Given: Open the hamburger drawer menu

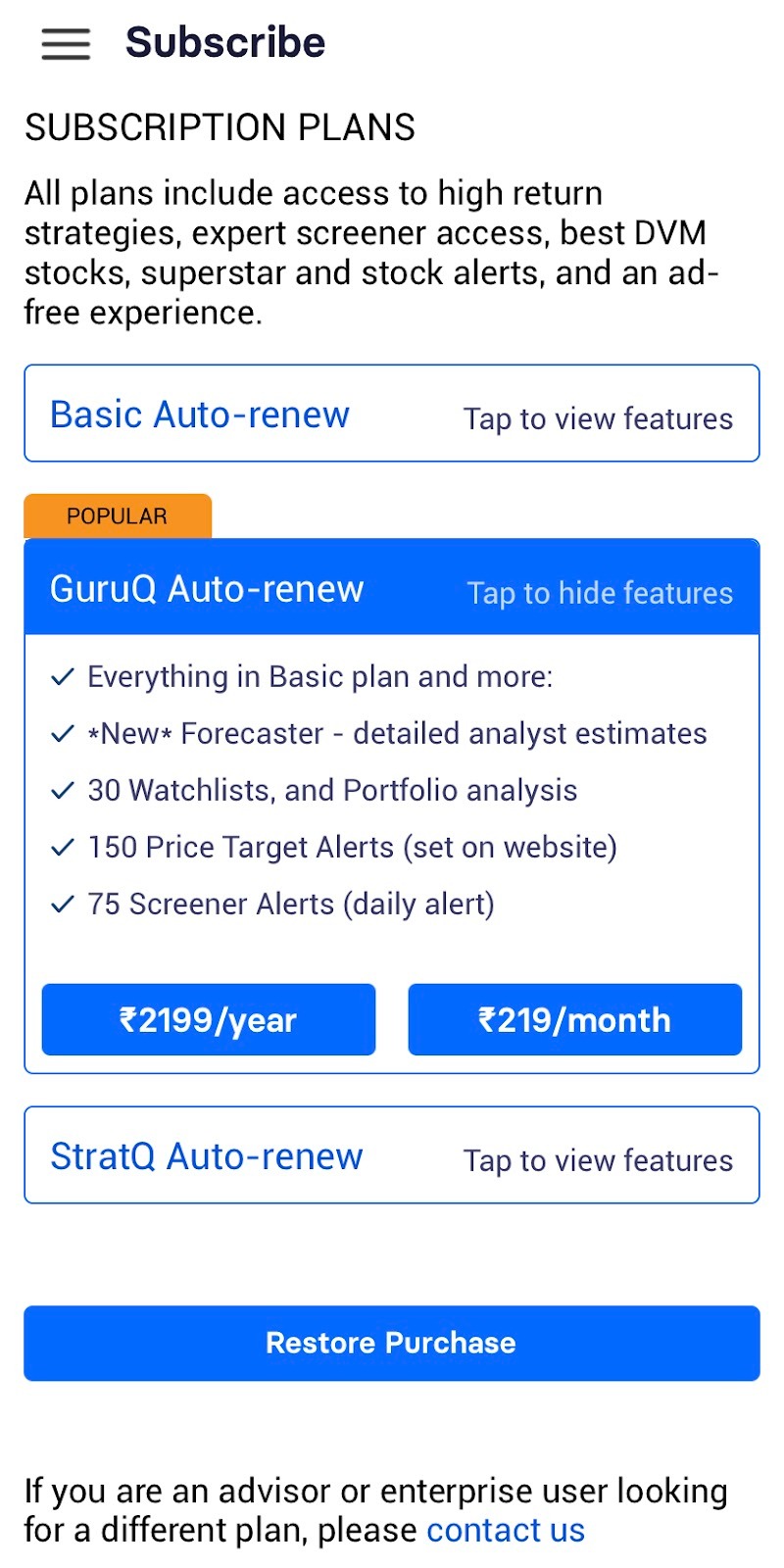Looking at the screenshot, I should [66, 44].
